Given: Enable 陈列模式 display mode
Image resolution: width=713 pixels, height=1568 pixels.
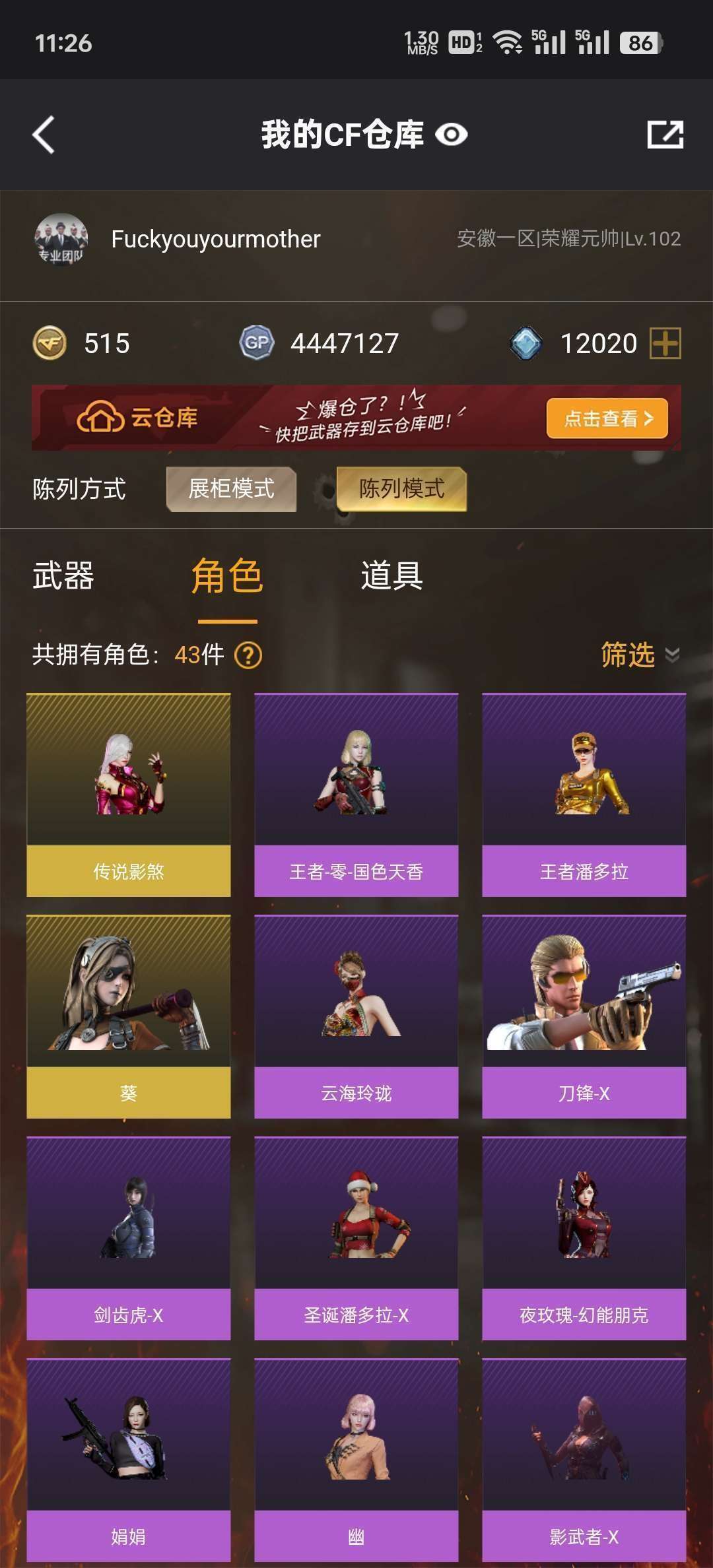Looking at the screenshot, I should [x=401, y=490].
